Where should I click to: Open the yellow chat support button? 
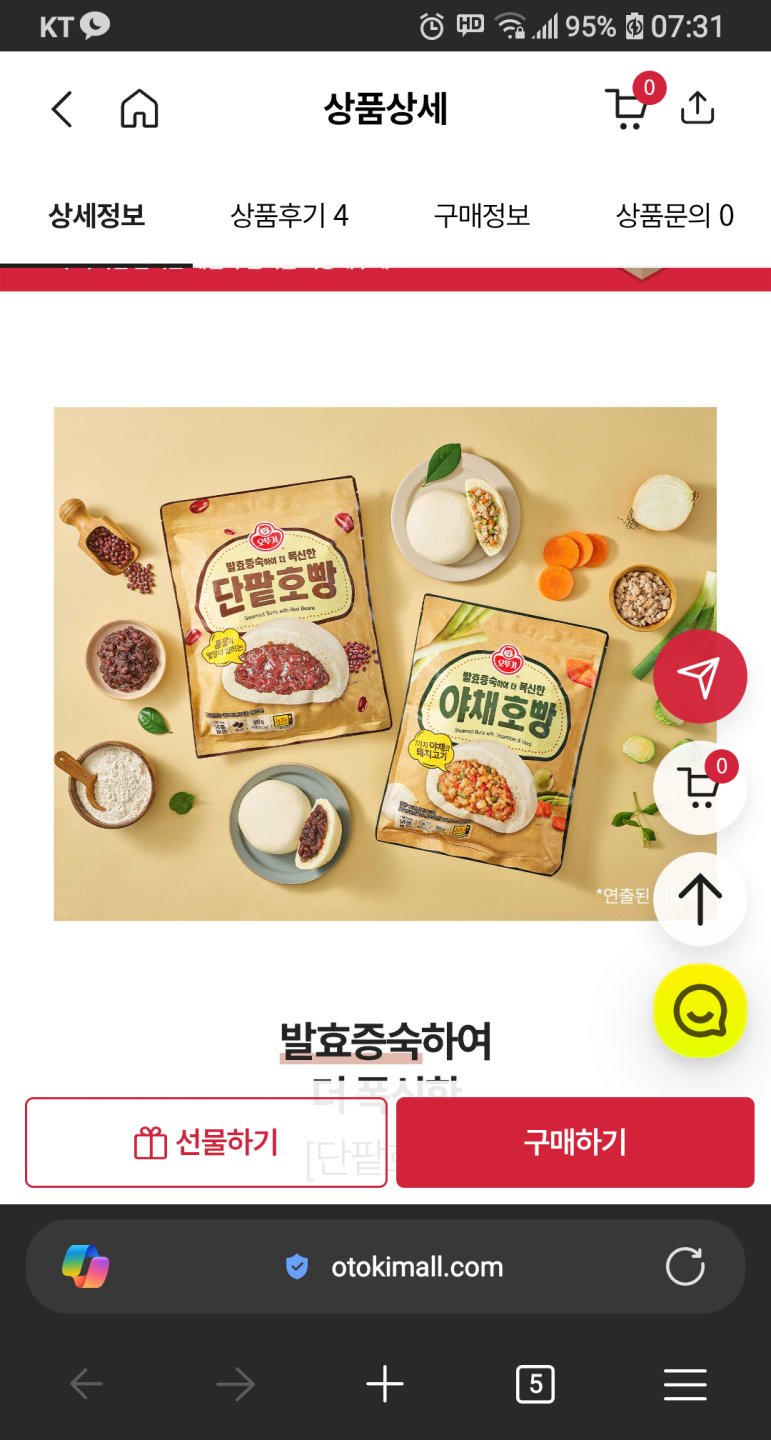click(x=699, y=1011)
